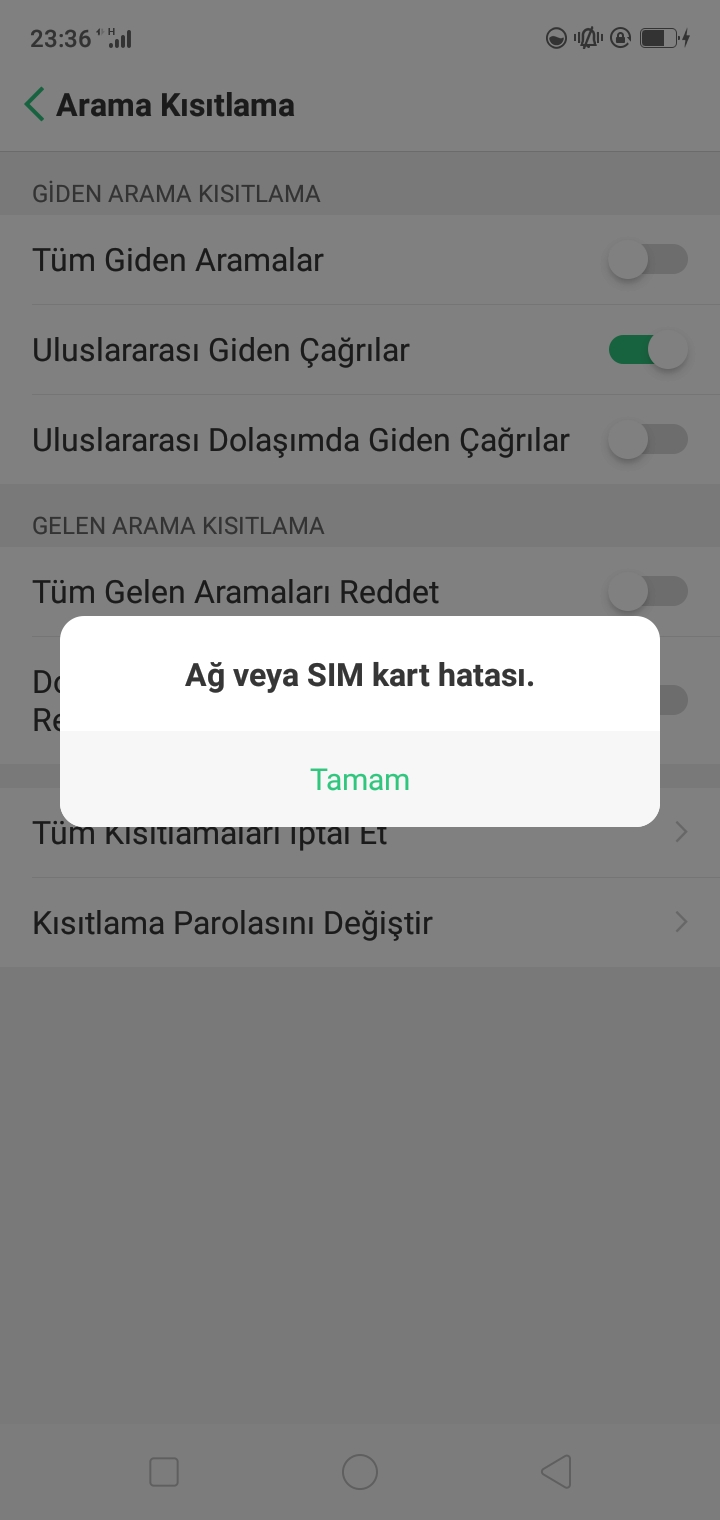Enable Uluslararası Dolaşımda Giden Çağrılar switch
This screenshot has width=720, height=1520.
coord(648,440)
